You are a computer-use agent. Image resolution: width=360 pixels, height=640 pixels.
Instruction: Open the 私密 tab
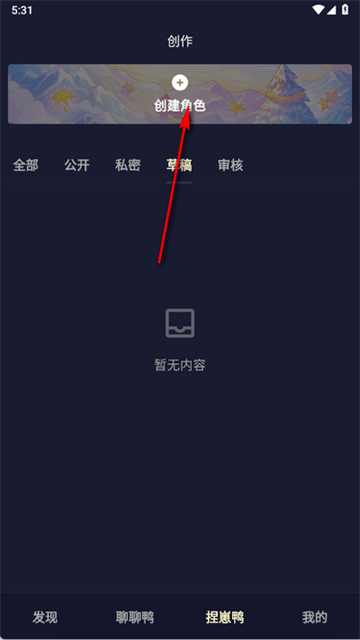pyautogui.click(x=128, y=165)
